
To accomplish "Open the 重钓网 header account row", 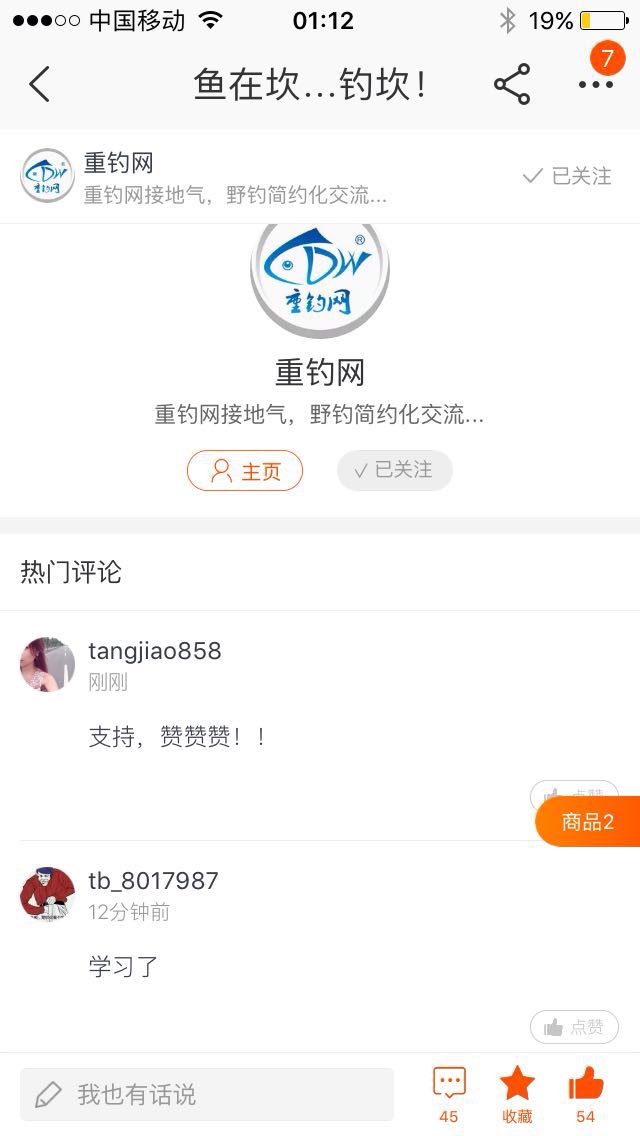I will click(x=320, y=176).
